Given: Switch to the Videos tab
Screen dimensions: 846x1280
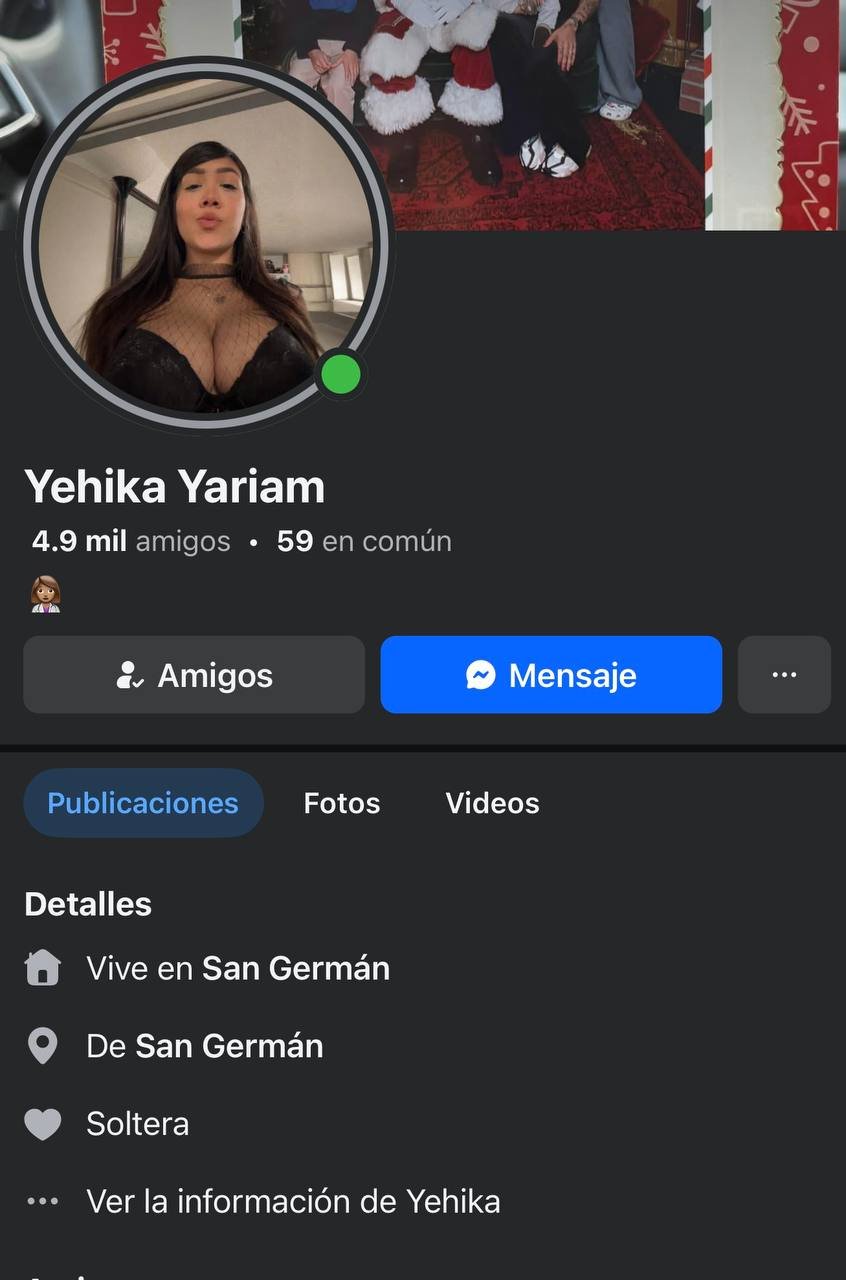Looking at the screenshot, I should pyautogui.click(x=492, y=803).
